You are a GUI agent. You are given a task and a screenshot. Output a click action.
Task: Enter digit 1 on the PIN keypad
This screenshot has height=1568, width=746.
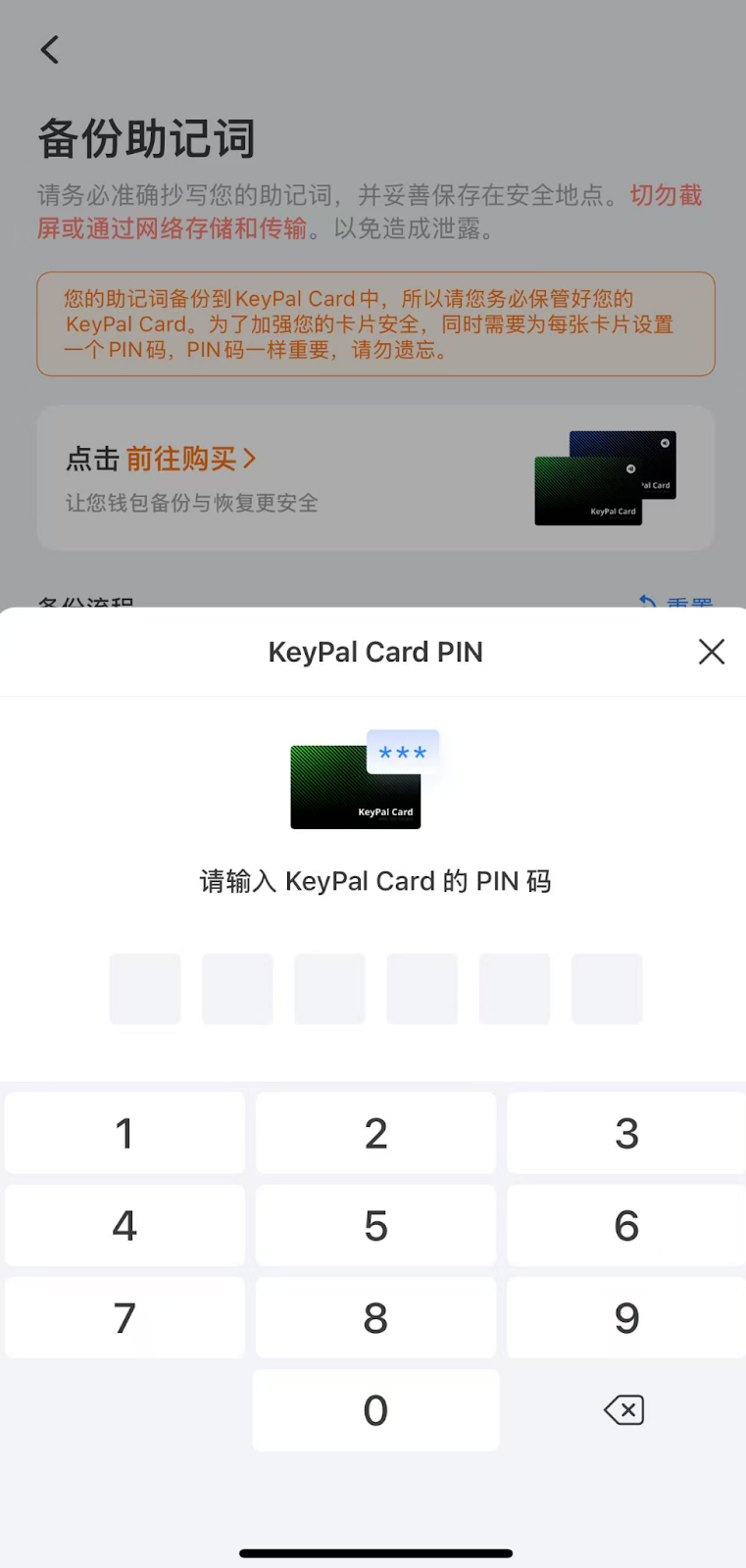(x=124, y=1133)
